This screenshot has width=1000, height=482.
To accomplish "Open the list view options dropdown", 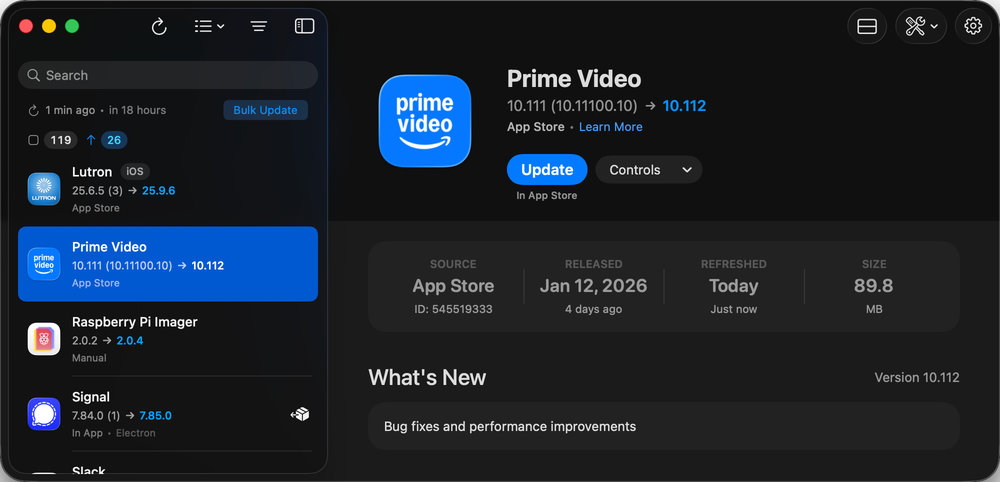I will pos(209,27).
